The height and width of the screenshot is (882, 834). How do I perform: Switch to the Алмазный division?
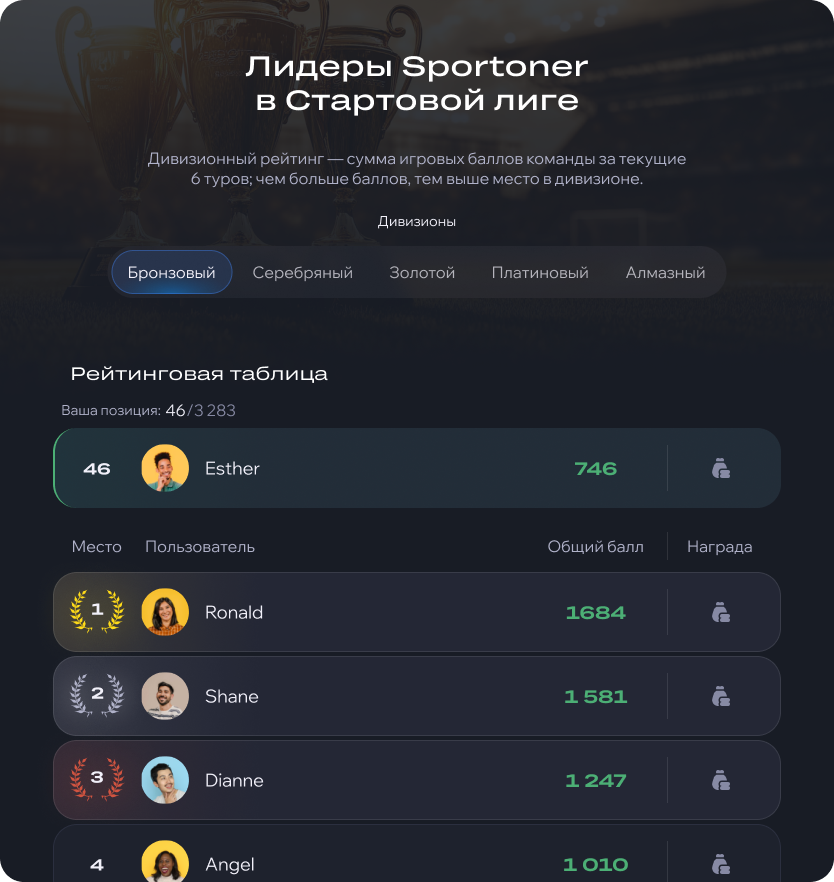coord(665,272)
